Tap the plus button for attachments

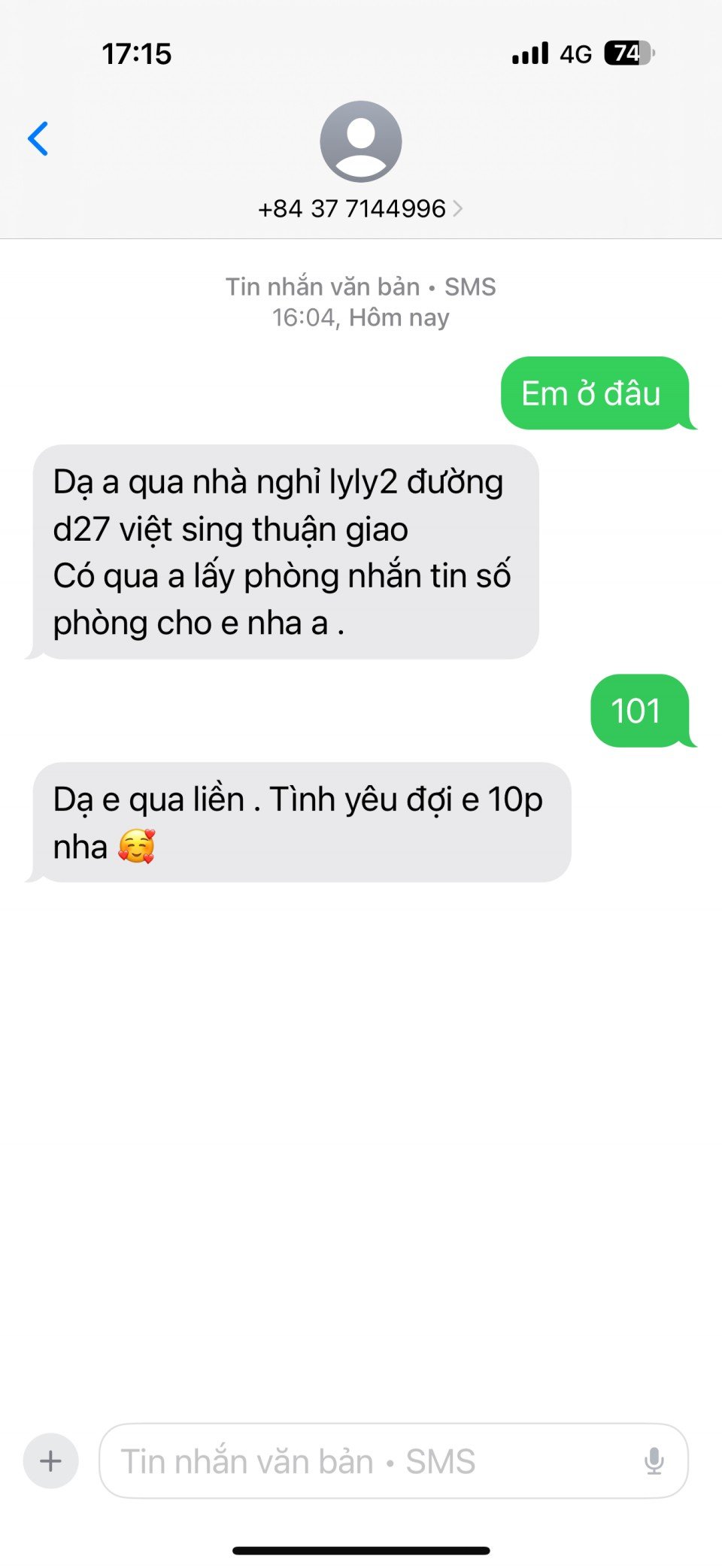[x=50, y=1461]
